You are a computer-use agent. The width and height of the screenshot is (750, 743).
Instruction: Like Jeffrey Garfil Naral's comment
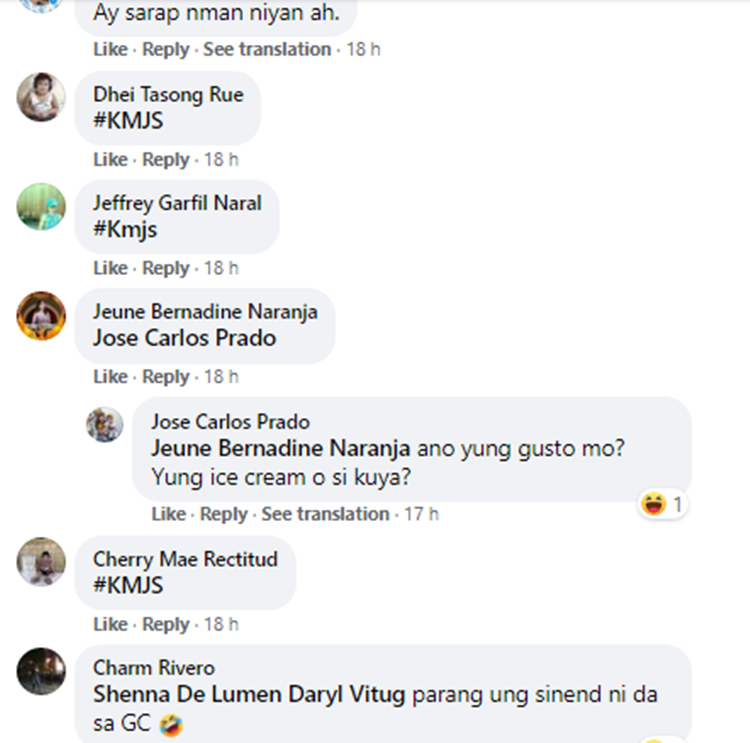[x=110, y=268]
